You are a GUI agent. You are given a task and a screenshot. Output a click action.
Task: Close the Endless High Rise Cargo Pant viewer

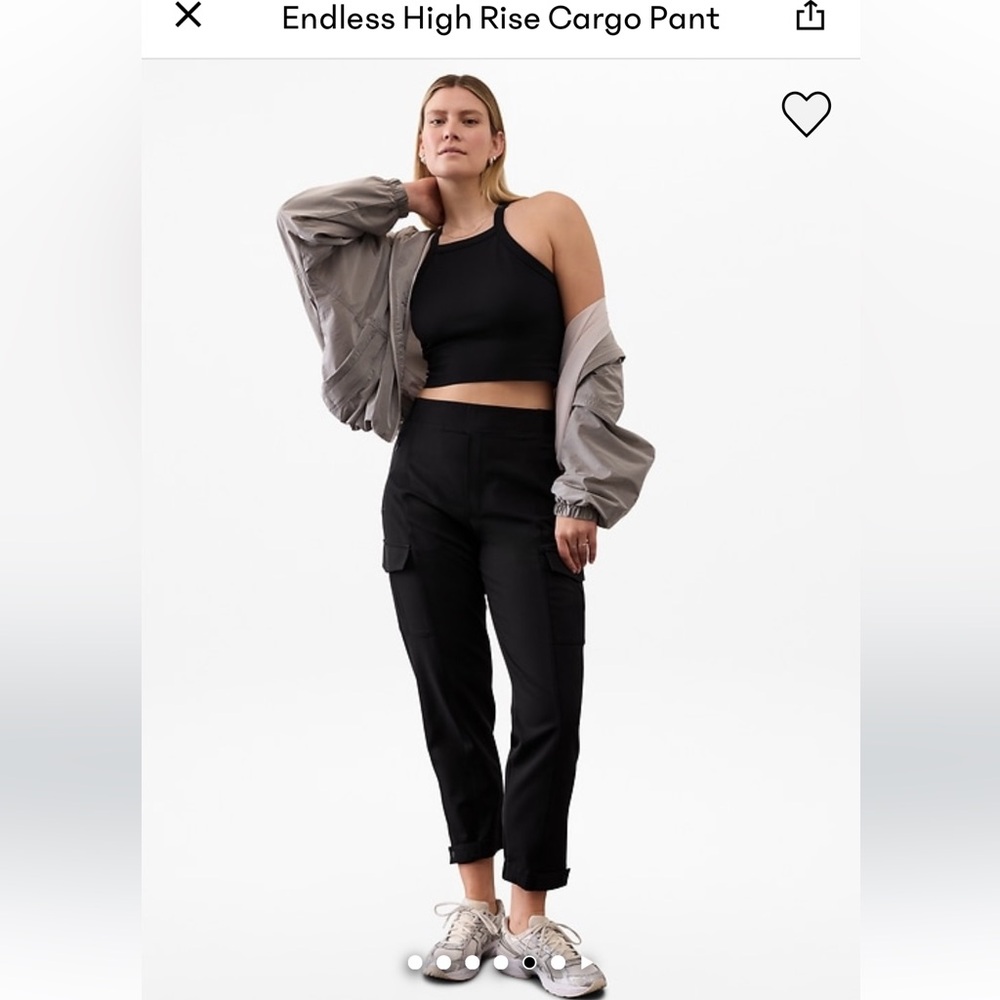[188, 15]
